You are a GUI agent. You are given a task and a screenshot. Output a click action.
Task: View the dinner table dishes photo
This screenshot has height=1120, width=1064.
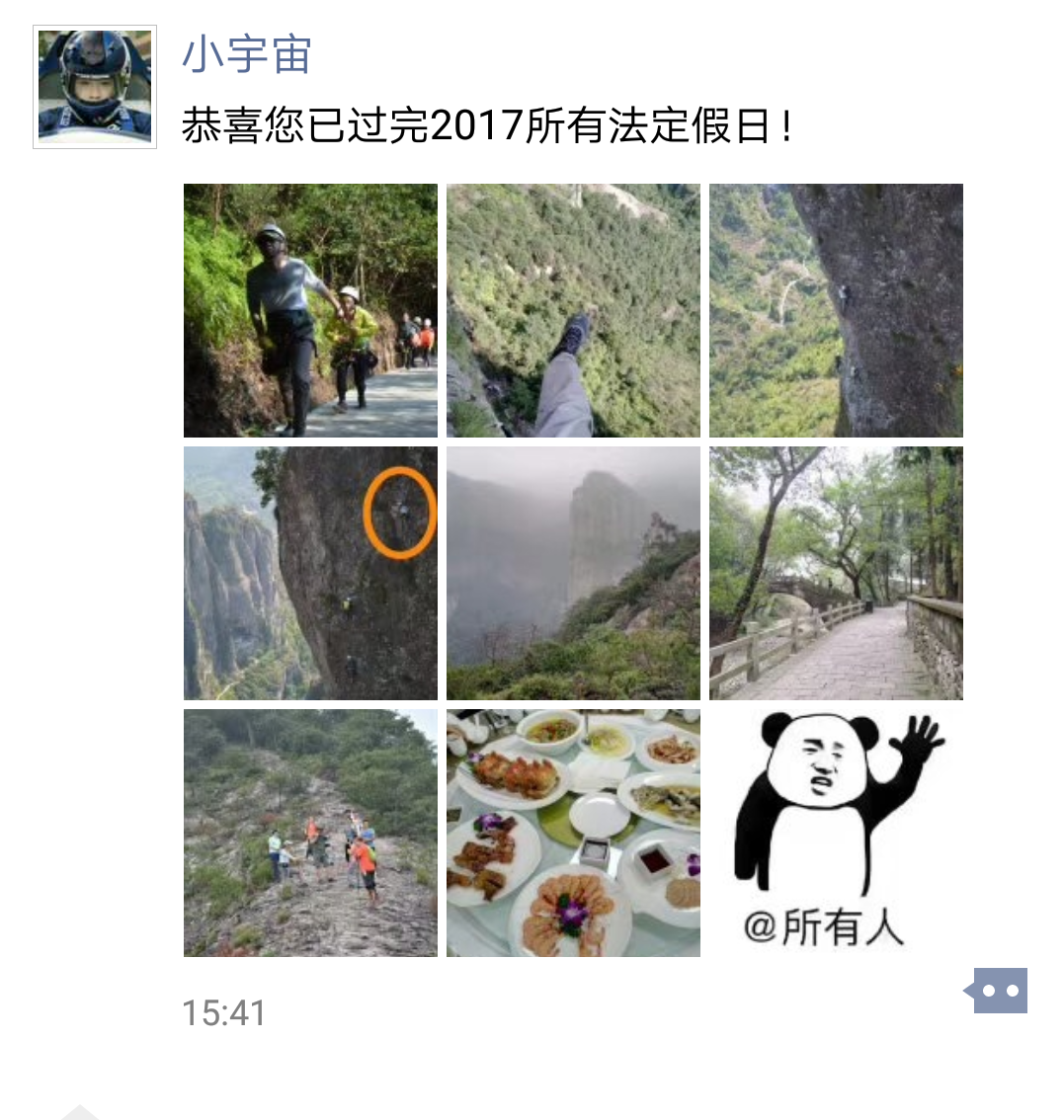(573, 833)
